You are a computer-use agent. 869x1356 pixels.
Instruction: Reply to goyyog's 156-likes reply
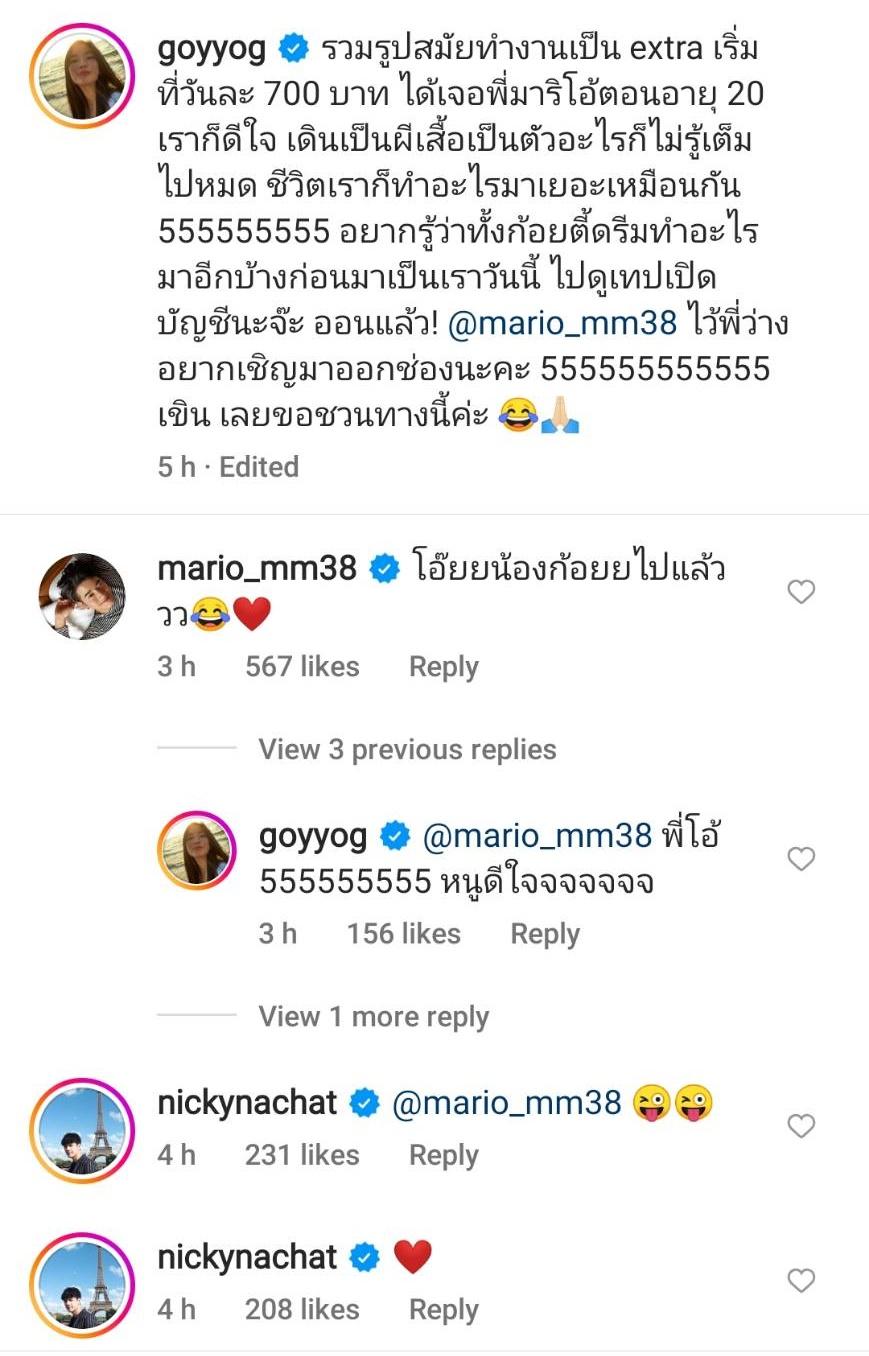(545, 934)
